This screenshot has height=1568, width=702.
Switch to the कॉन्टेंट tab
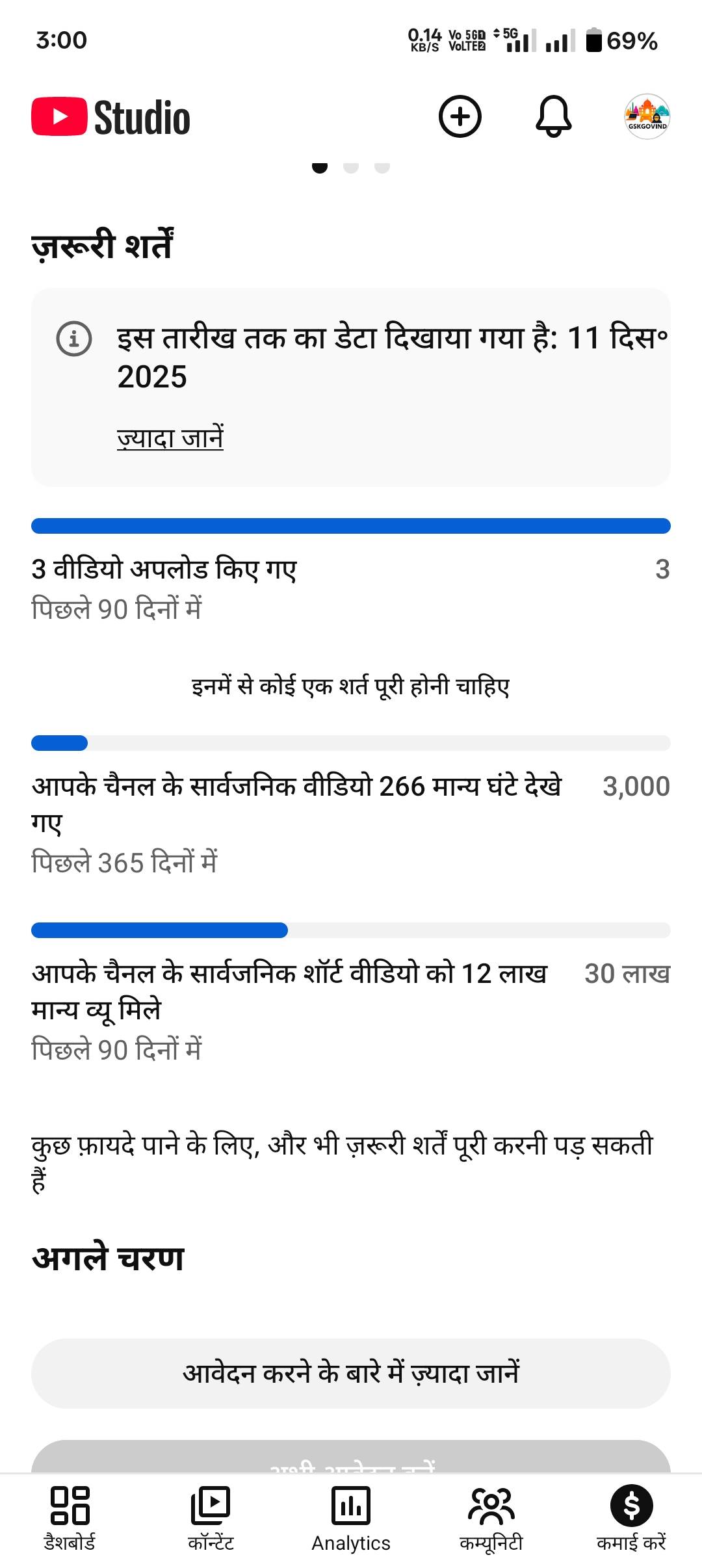pyautogui.click(x=211, y=1518)
